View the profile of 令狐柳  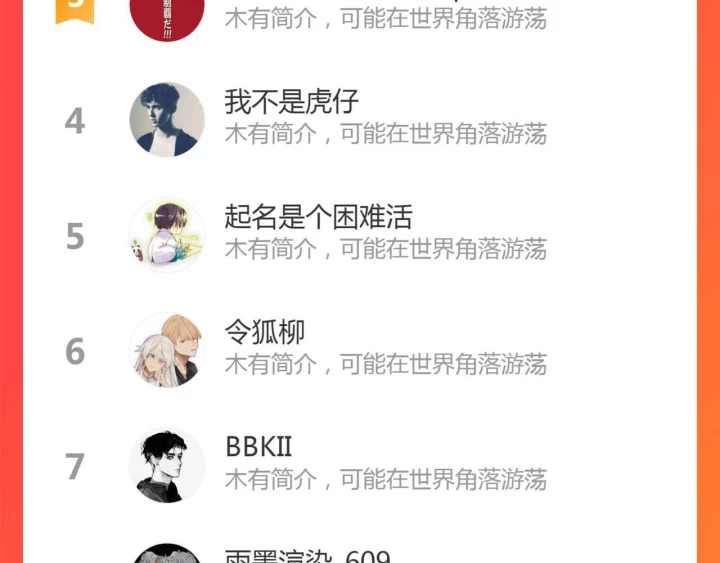[360, 350]
